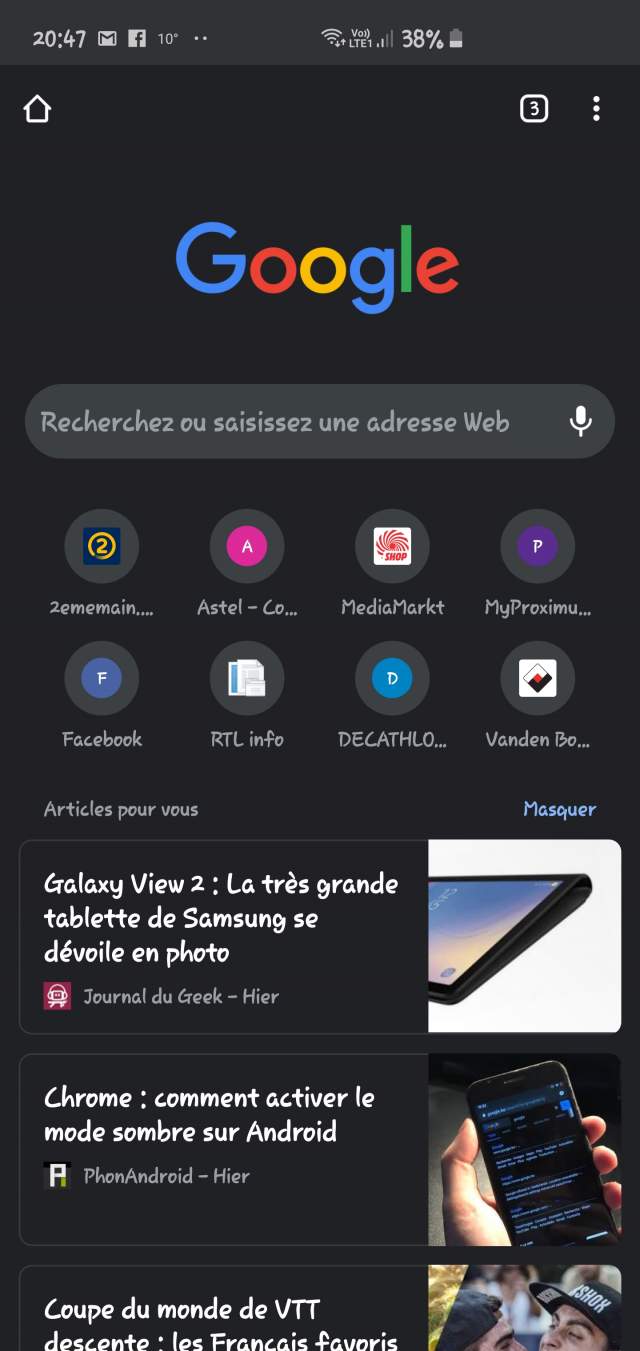
Task: Open the MyProximus shortcut
Action: pyautogui.click(x=538, y=546)
